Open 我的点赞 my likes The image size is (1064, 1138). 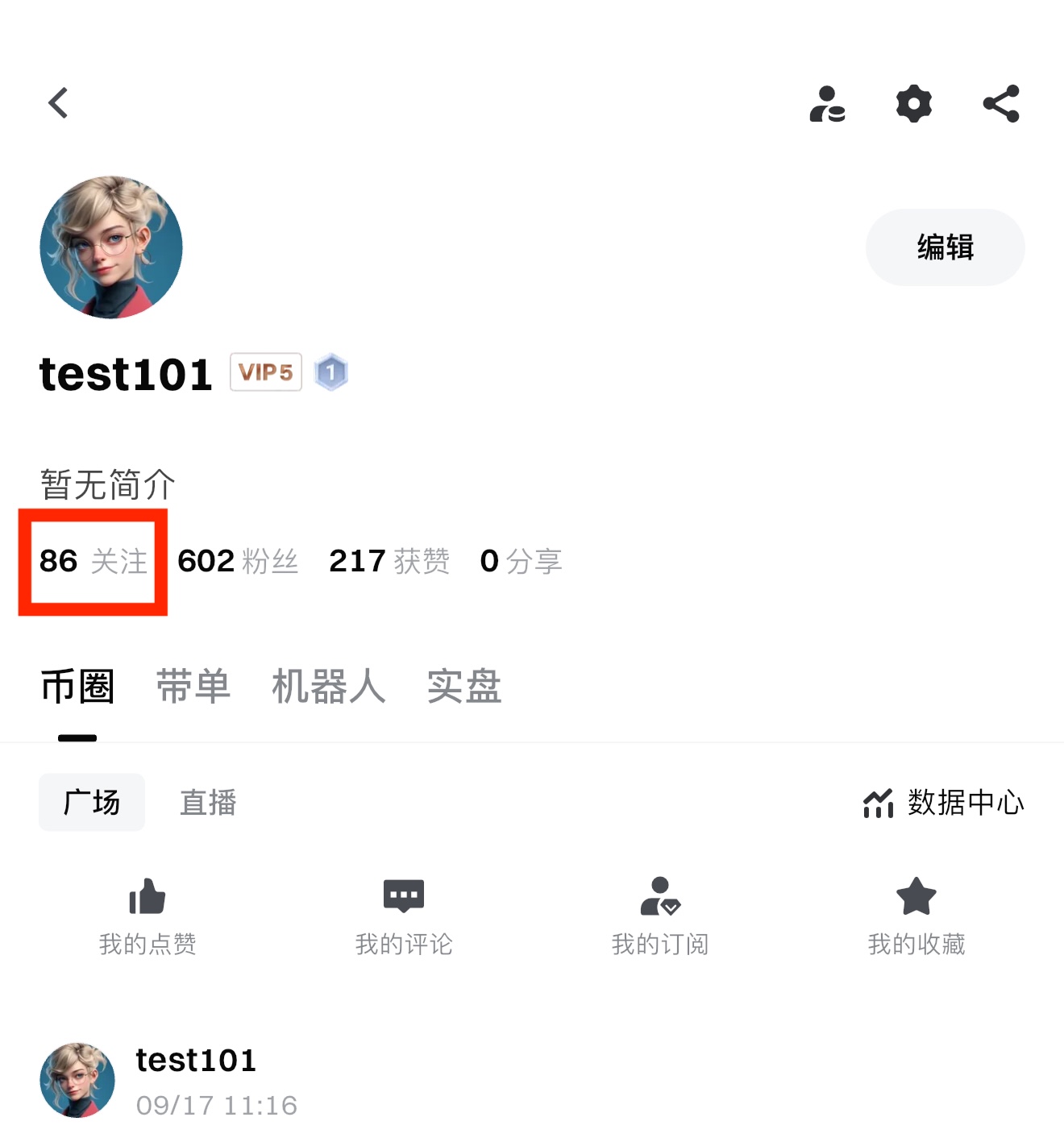pyautogui.click(x=148, y=916)
